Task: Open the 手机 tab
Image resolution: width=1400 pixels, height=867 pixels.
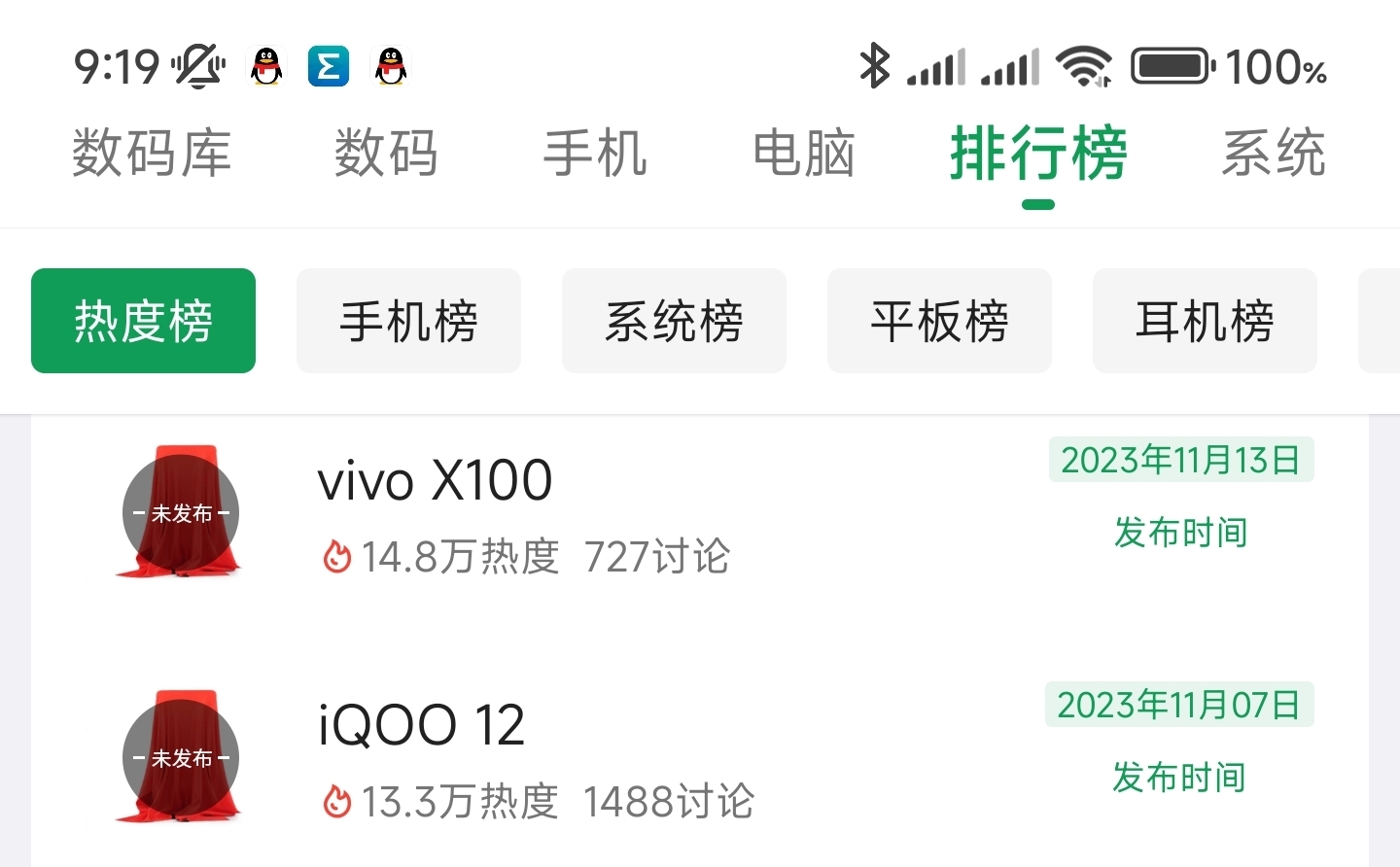Action: [x=594, y=154]
